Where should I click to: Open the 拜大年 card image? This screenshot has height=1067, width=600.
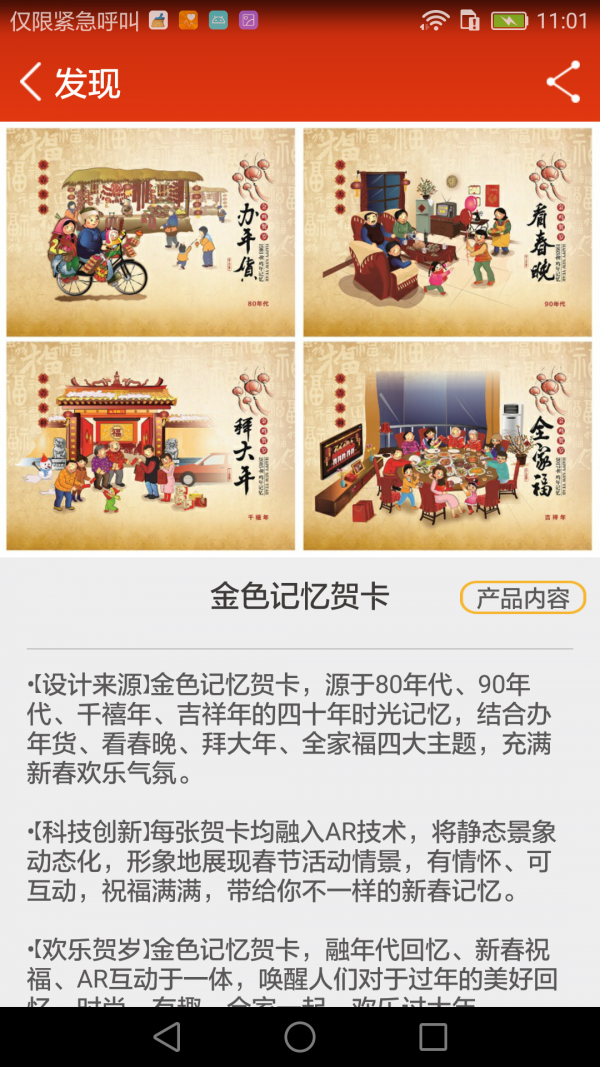pos(151,446)
